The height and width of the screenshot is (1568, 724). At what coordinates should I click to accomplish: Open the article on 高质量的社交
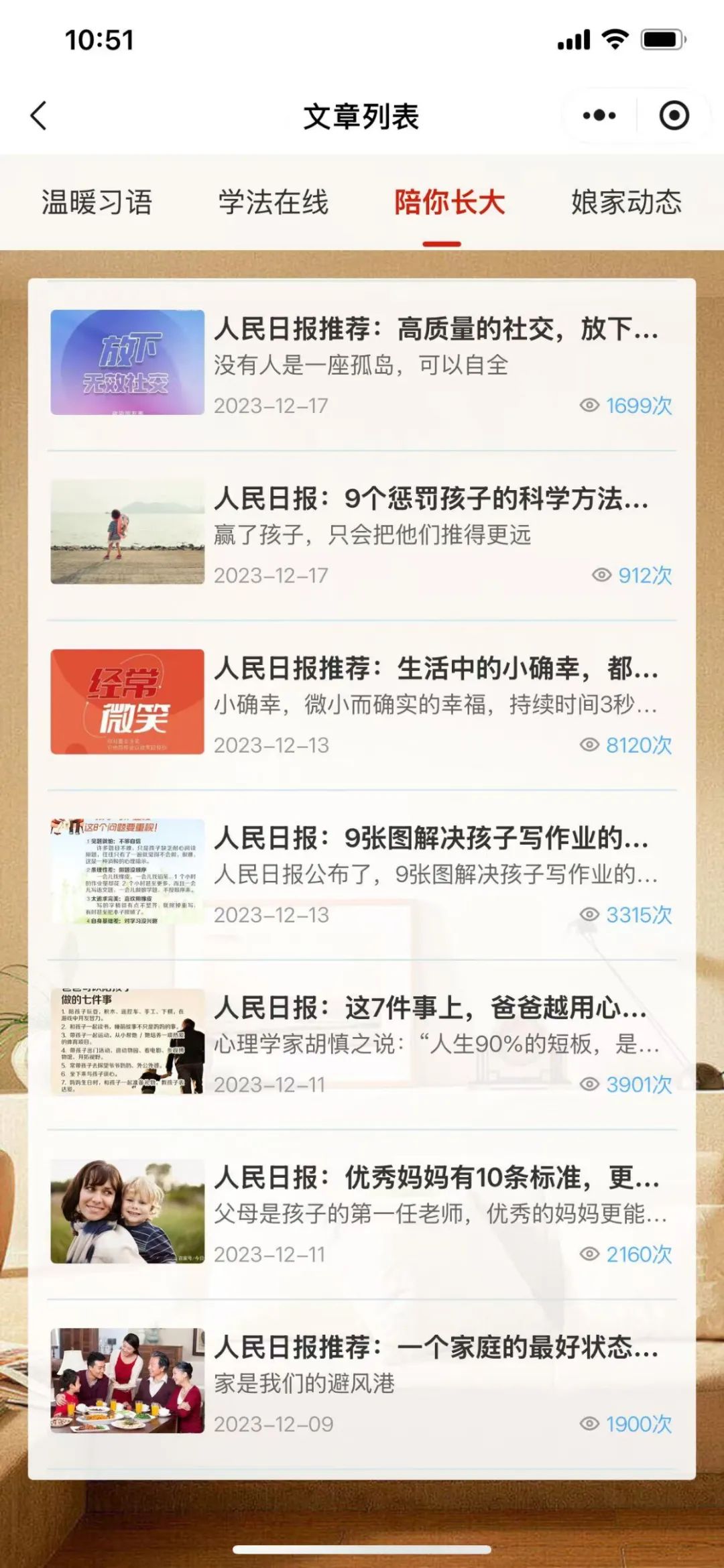pos(436,329)
